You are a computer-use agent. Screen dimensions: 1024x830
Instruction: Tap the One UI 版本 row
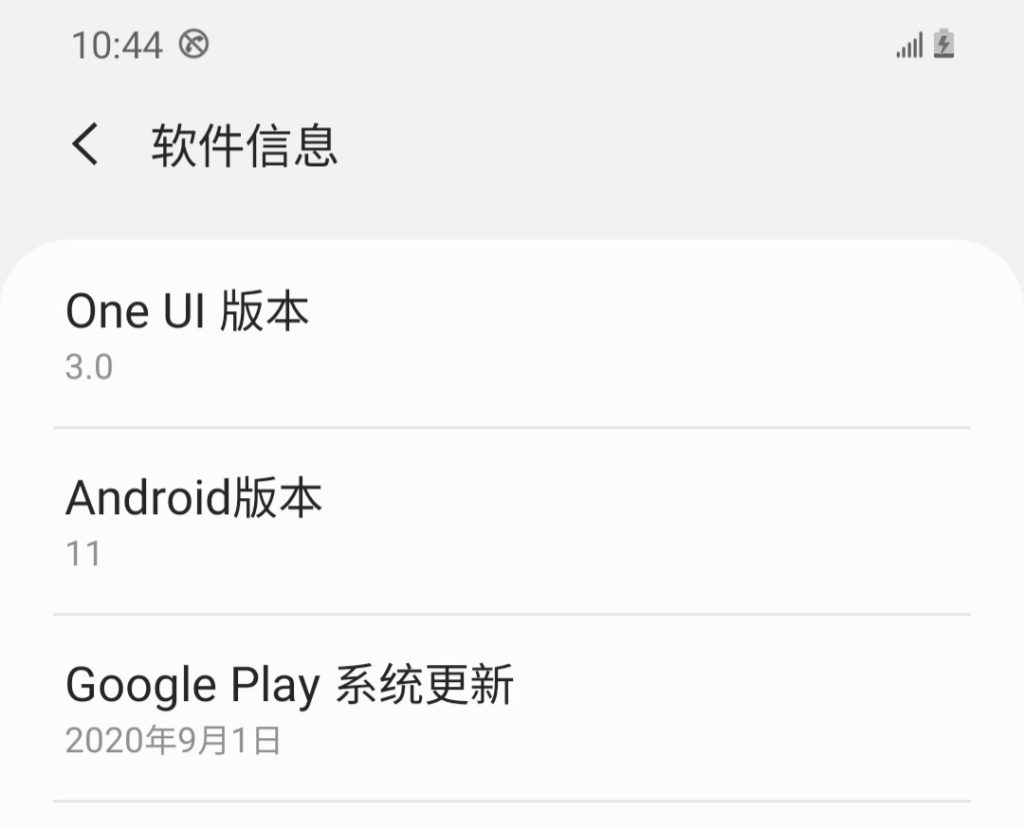tap(510, 336)
